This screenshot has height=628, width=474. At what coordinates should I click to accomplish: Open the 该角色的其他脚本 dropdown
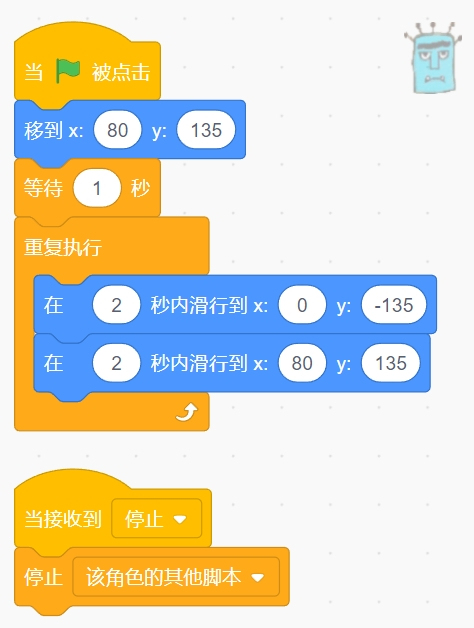176,577
